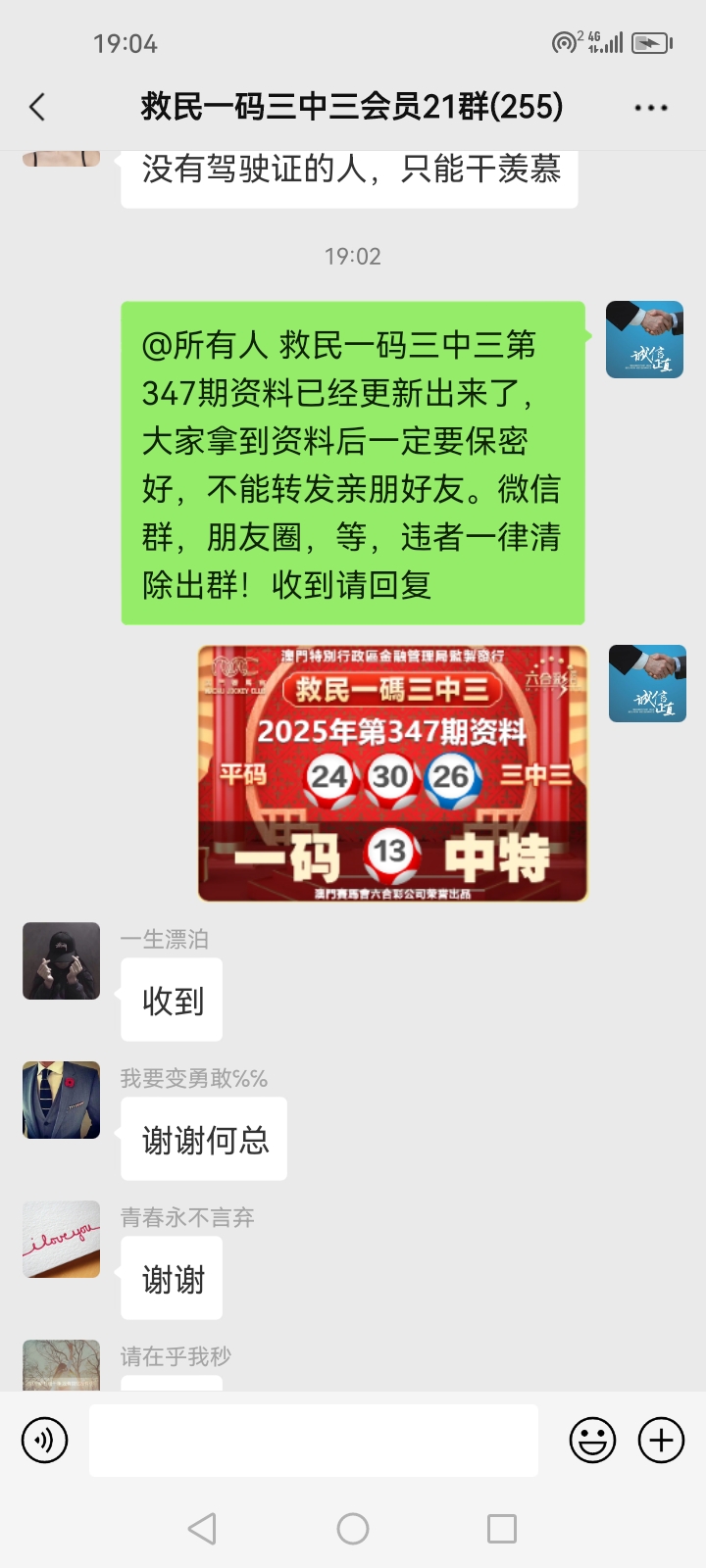Open the 2025年第347期资料 image message
Viewport: 706px width, 1568px height.
(x=392, y=773)
